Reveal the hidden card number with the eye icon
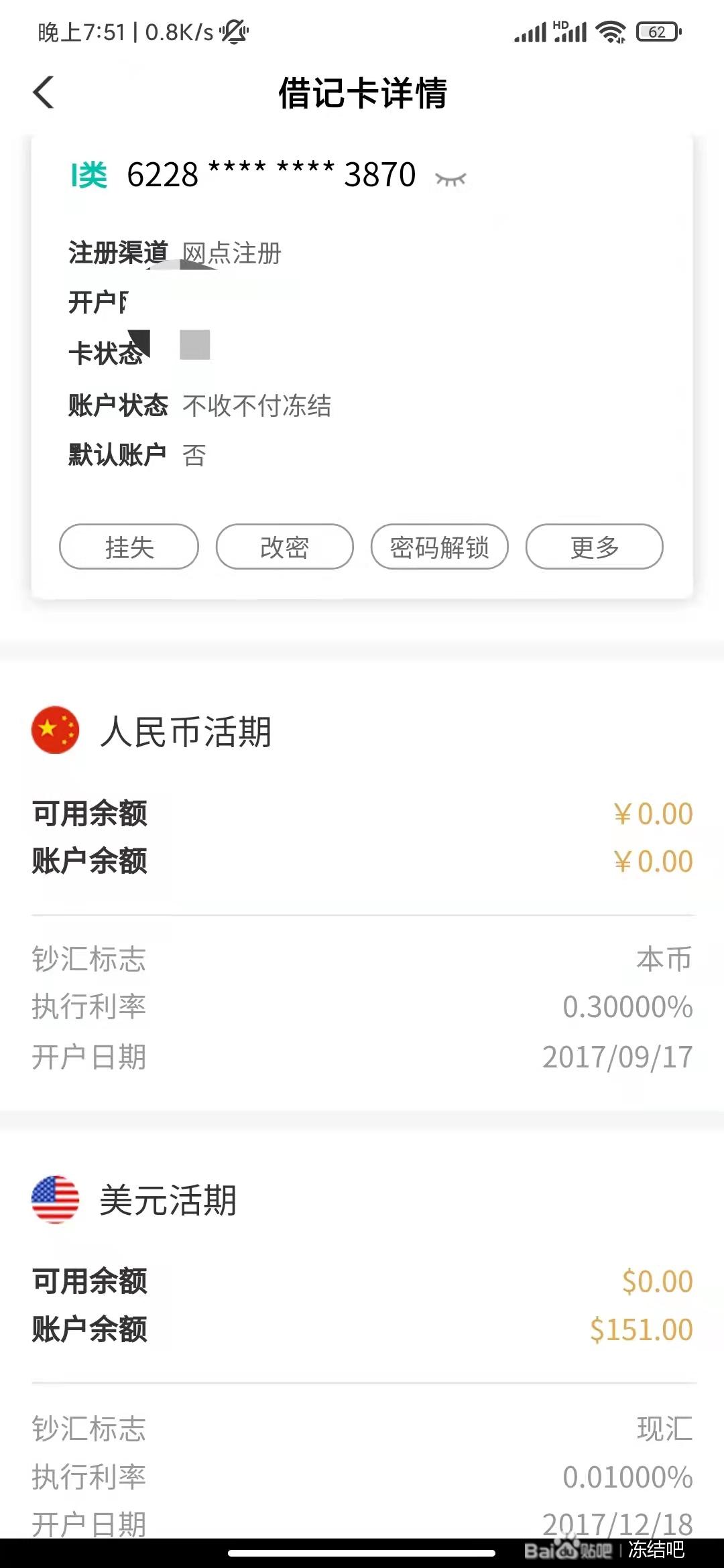 point(450,178)
